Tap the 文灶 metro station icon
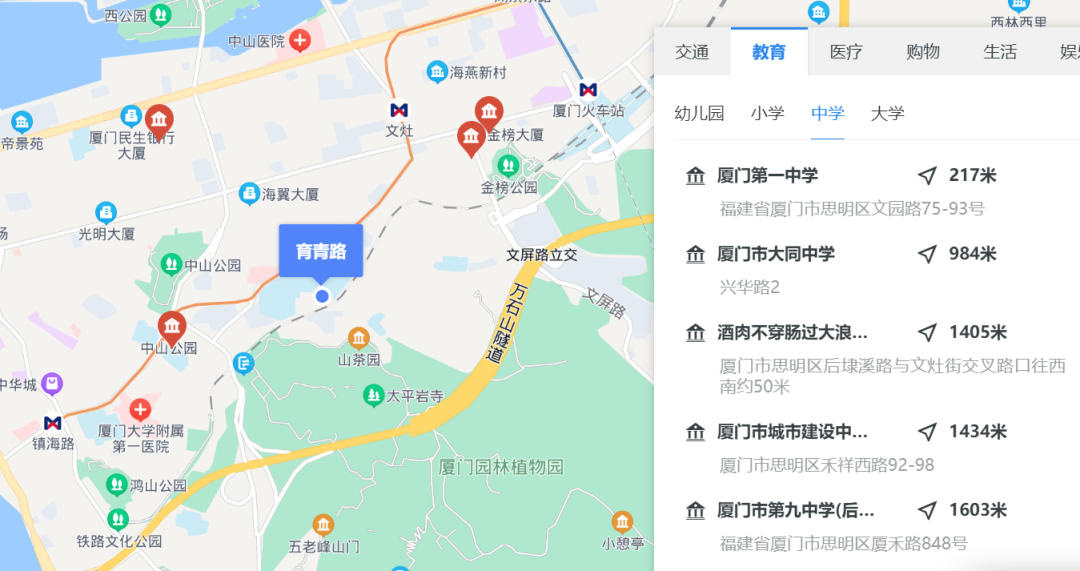Screen dimensions: 1080x571 coord(399,109)
